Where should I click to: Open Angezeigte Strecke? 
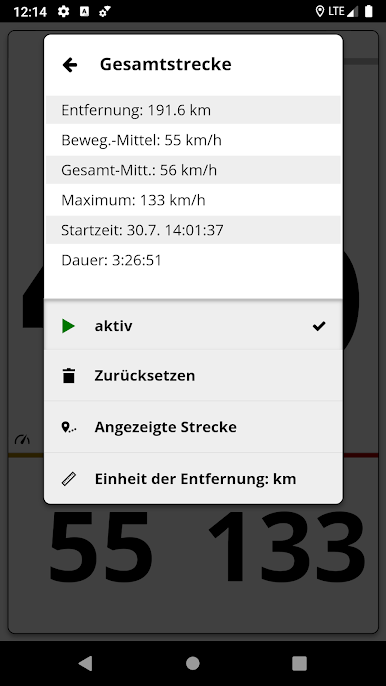tap(193, 427)
